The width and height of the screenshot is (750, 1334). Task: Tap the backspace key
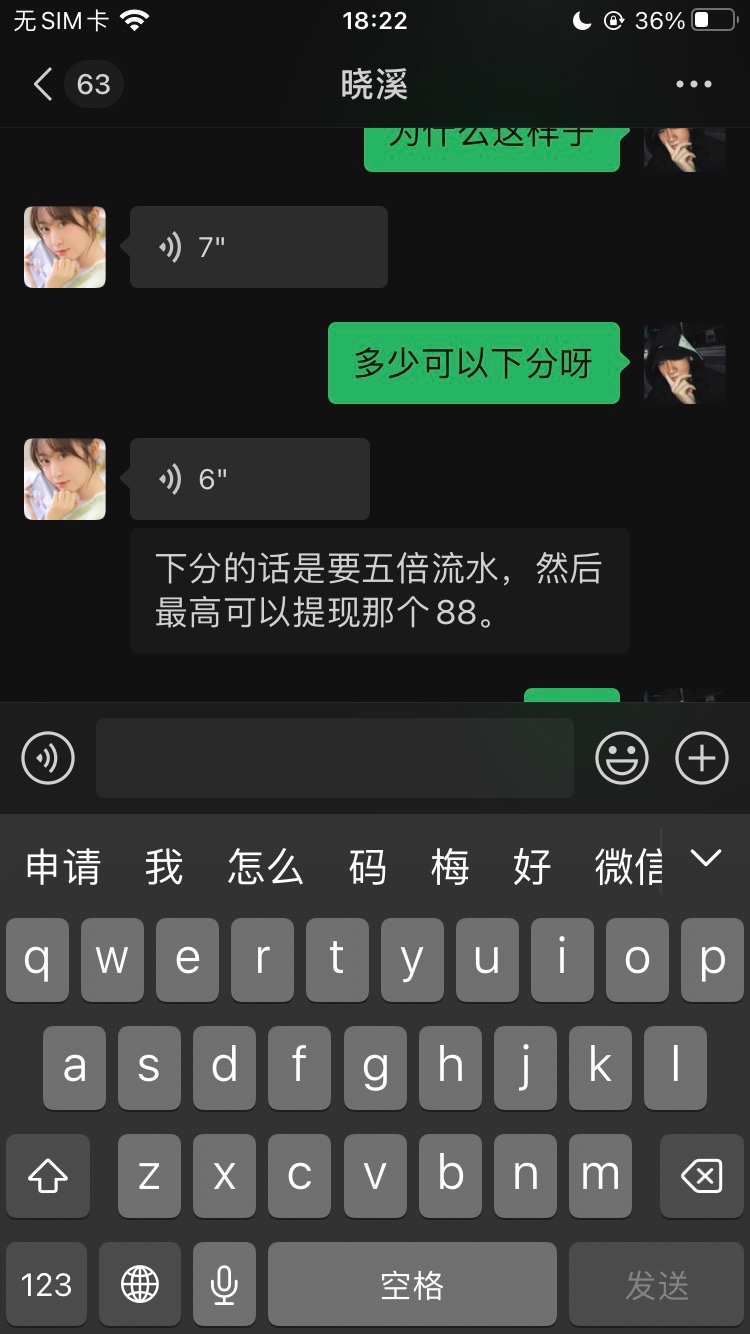click(701, 1176)
